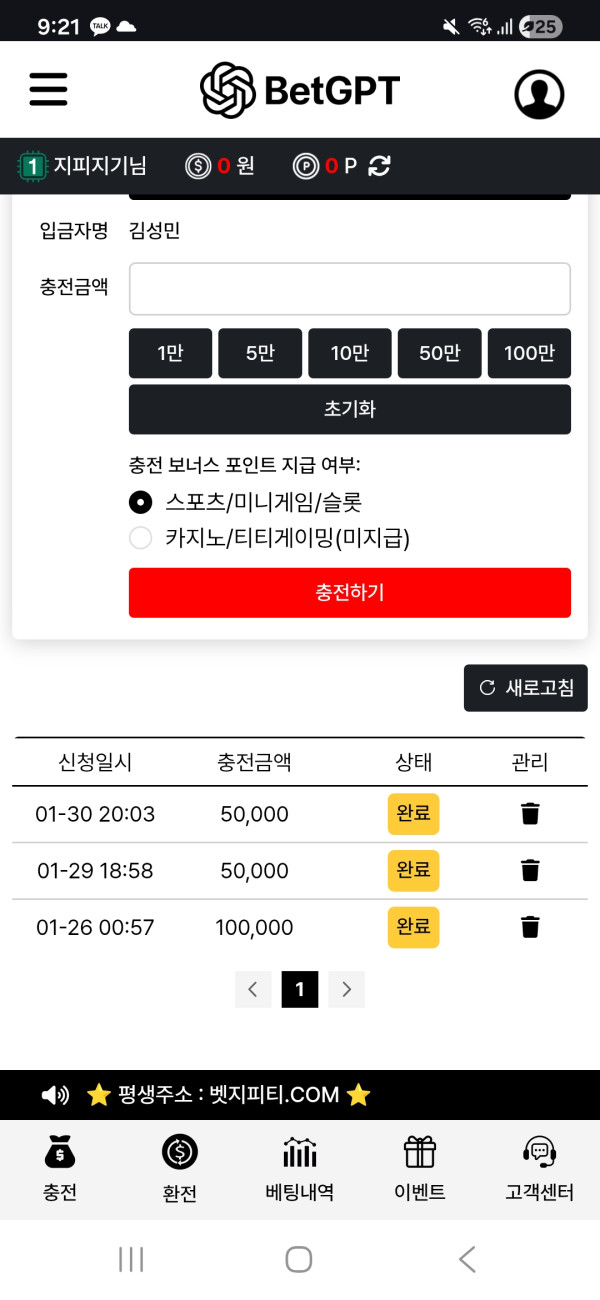600x1300 pixels.
Task: Select 스포츠/미니게임/슬롯 bonus option
Action: tap(142, 502)
